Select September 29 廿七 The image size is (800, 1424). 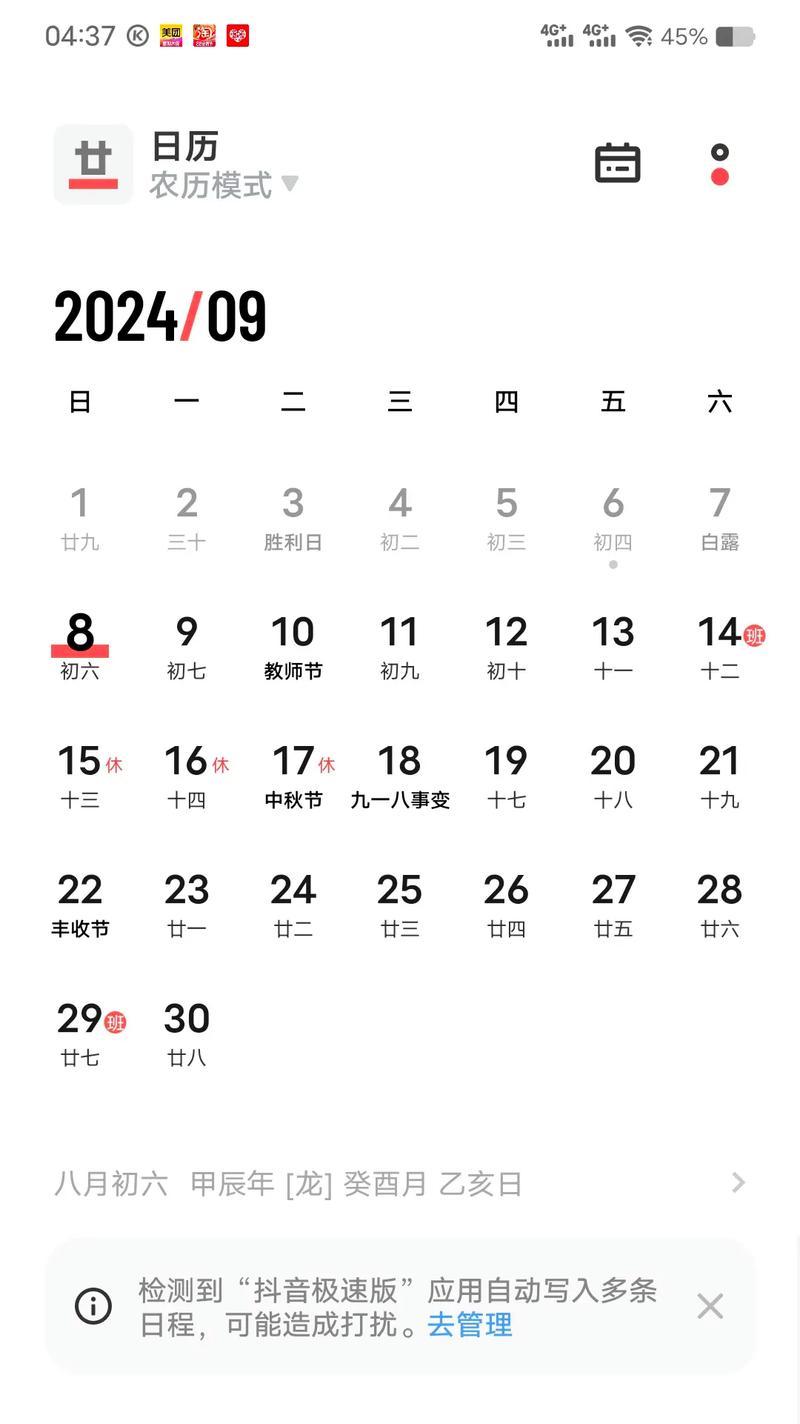point(80,1034)
